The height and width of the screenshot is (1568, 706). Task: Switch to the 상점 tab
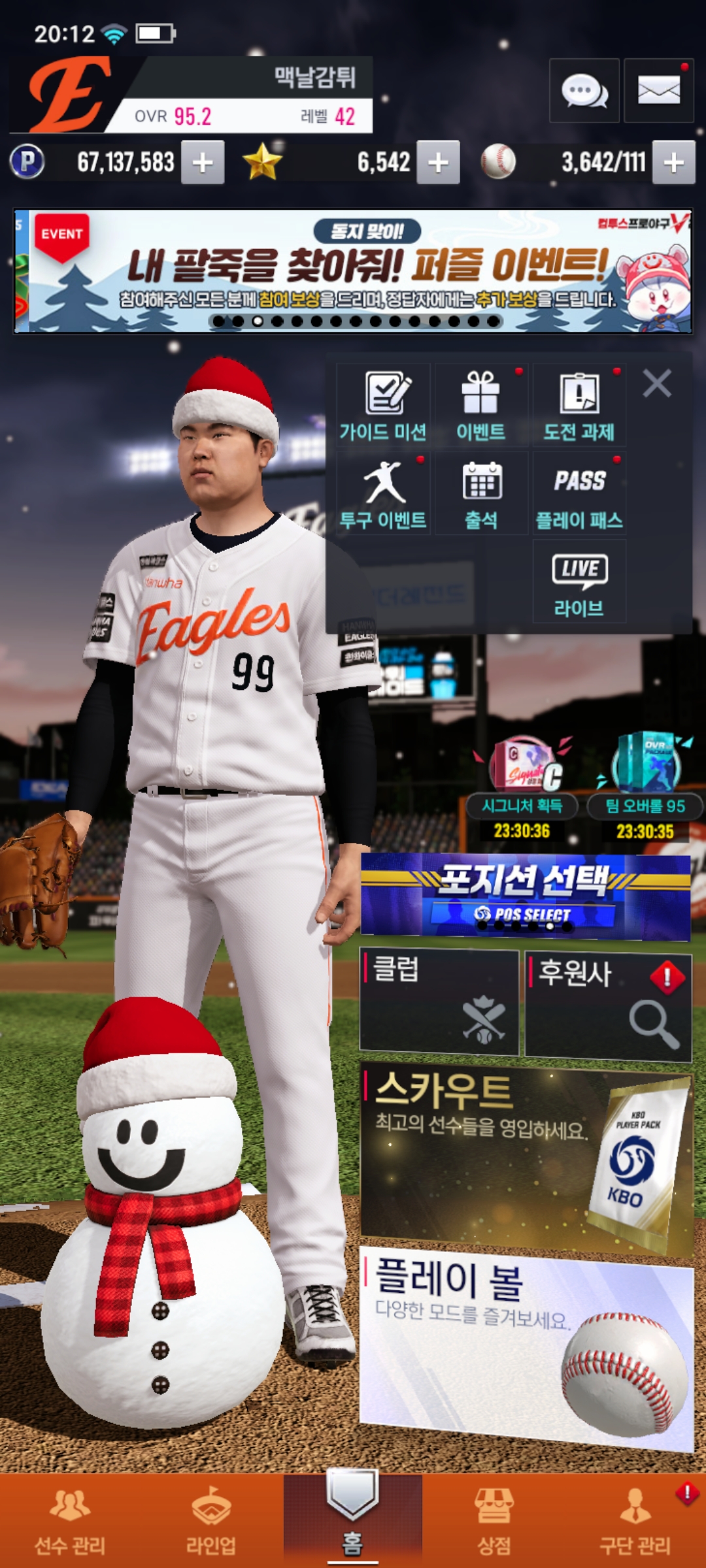point(494,1520)
